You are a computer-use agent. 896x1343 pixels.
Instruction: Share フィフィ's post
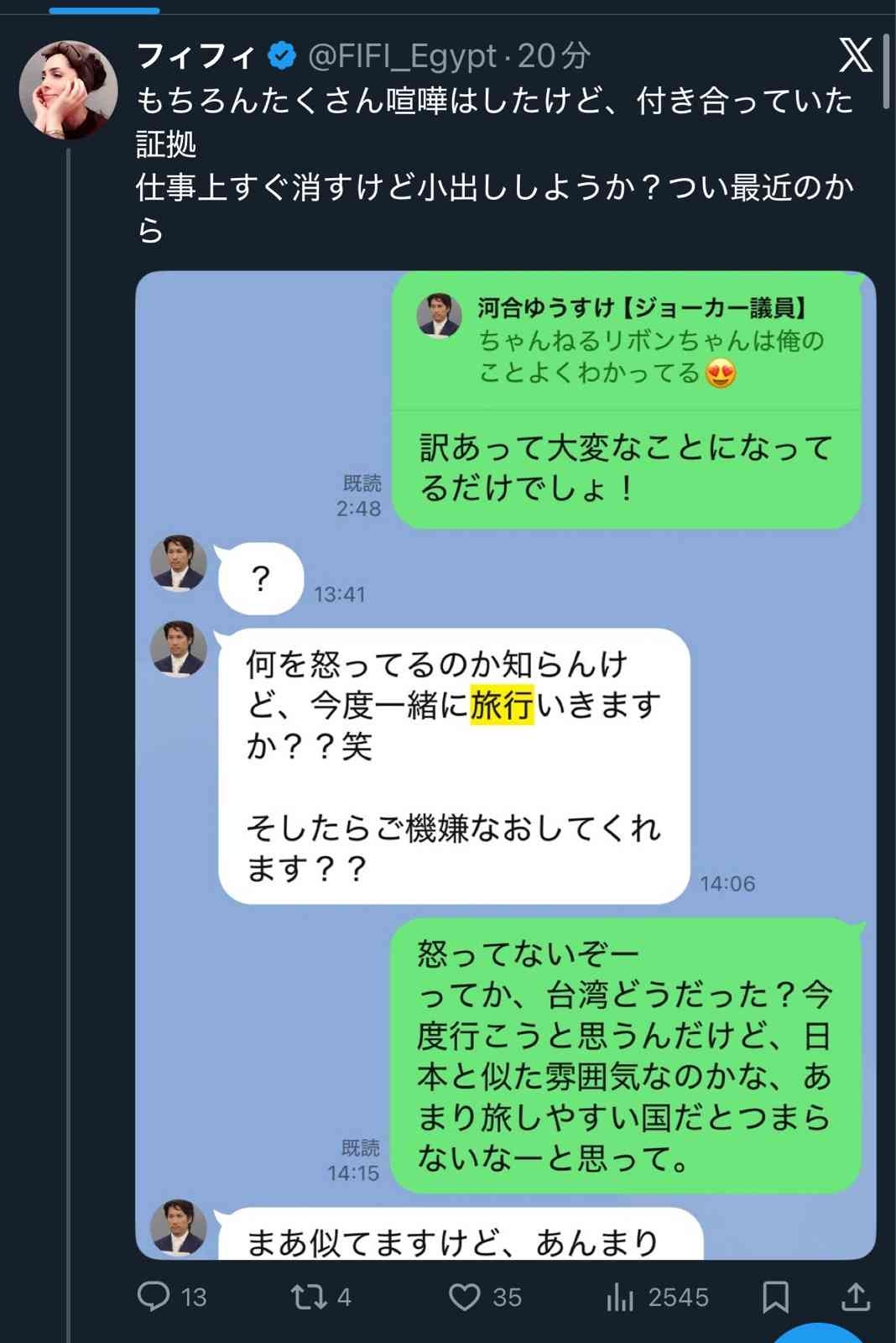855,1296
